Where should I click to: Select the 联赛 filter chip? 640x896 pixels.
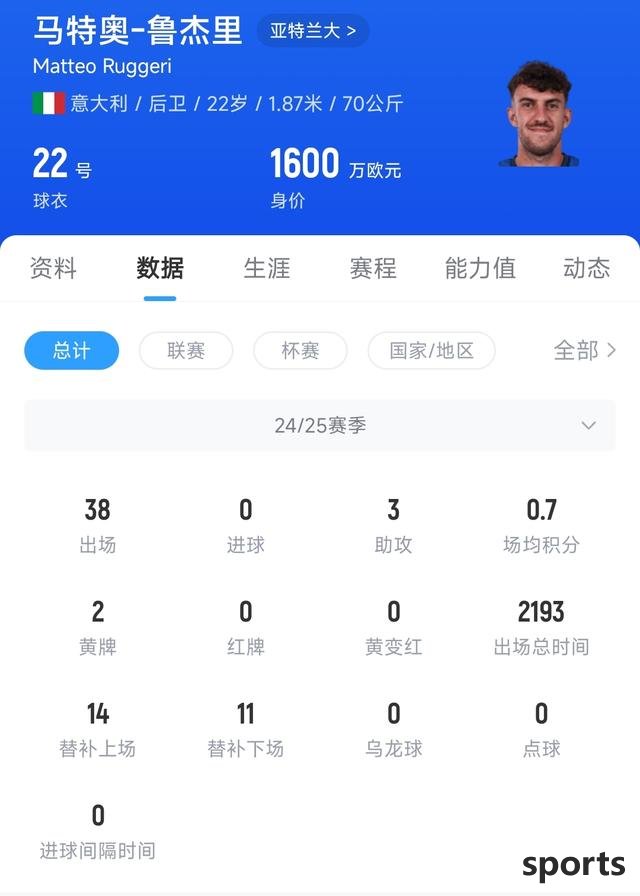pyautogui.click(x=186, y=351)
